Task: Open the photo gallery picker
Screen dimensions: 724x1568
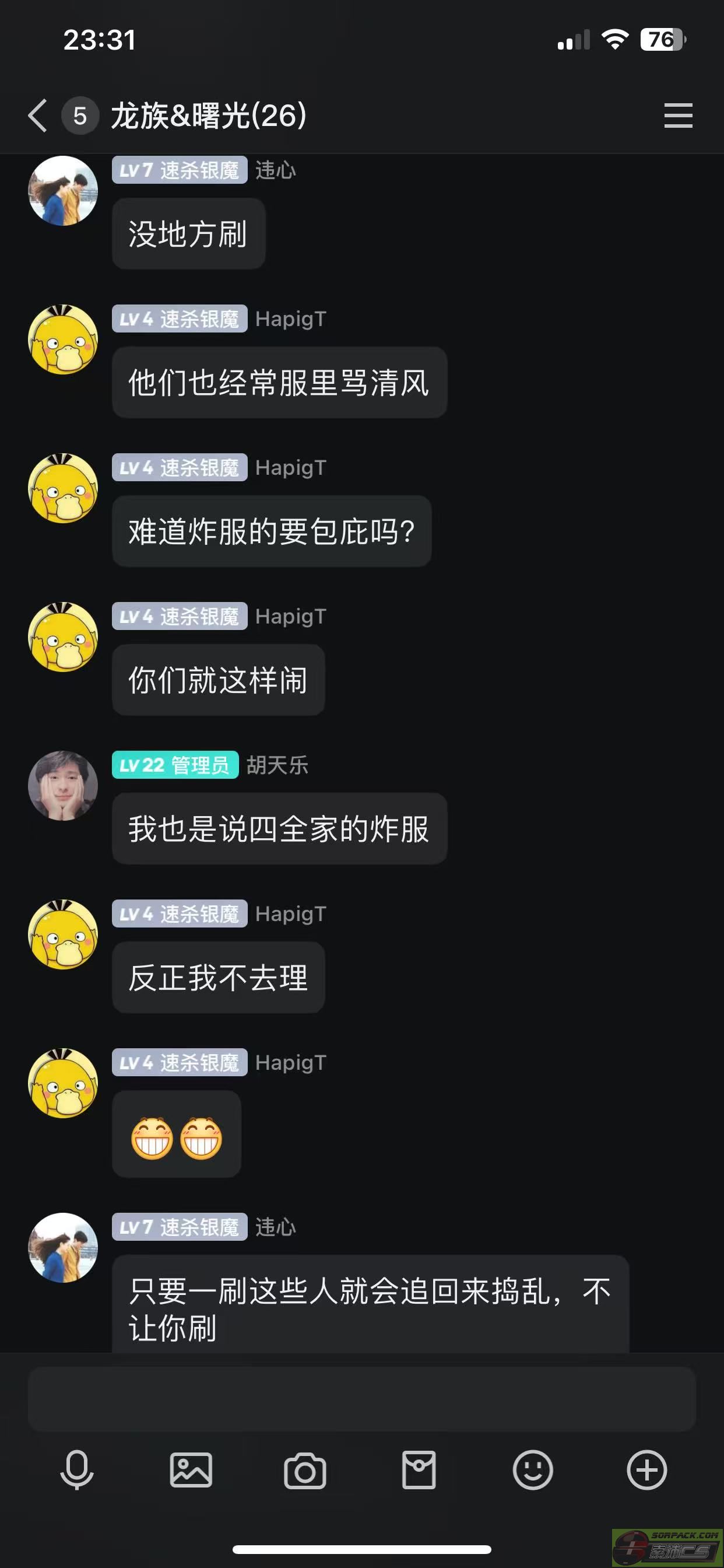Action: 191,1470
